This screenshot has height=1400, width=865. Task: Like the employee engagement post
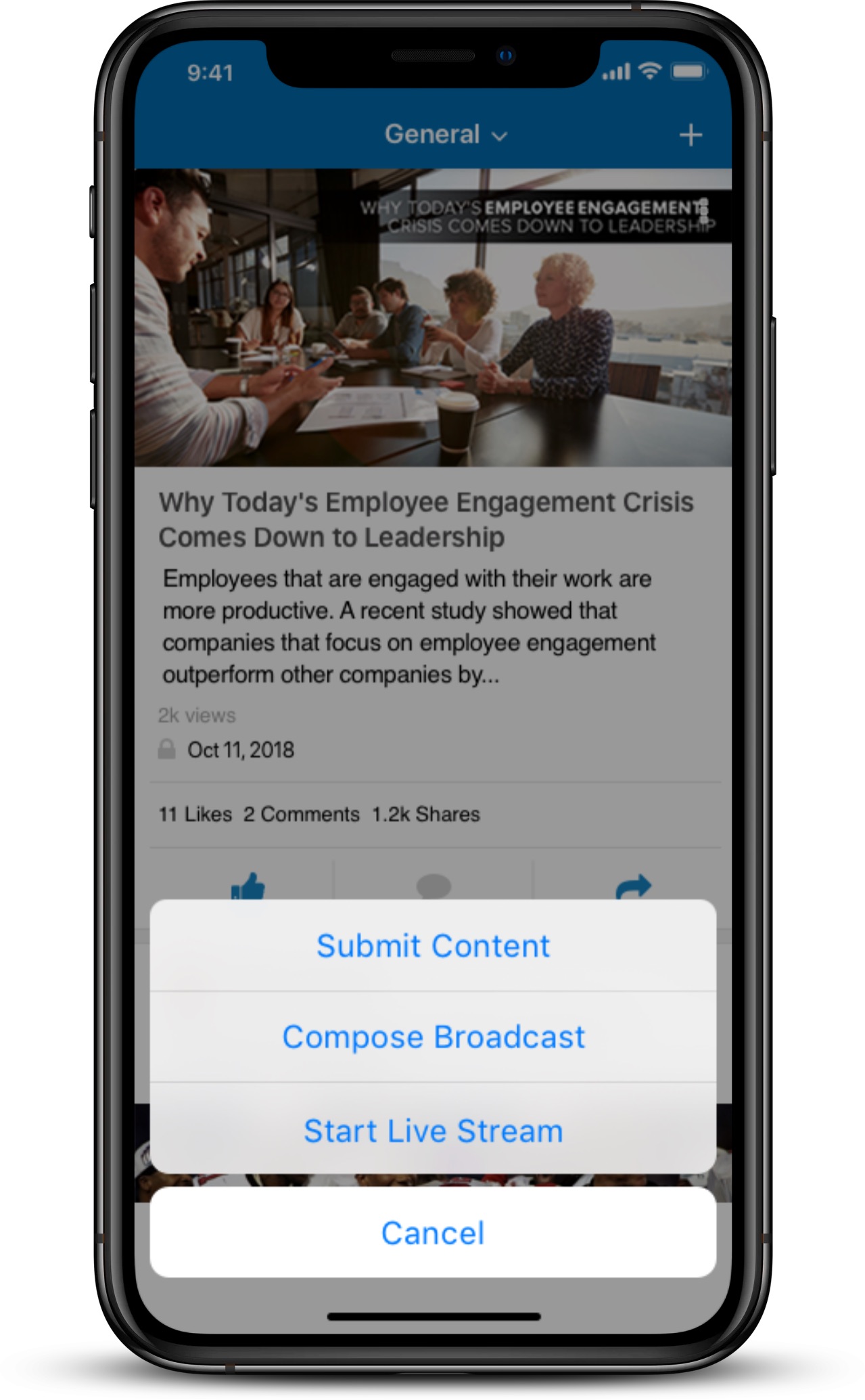click(248, 885)
